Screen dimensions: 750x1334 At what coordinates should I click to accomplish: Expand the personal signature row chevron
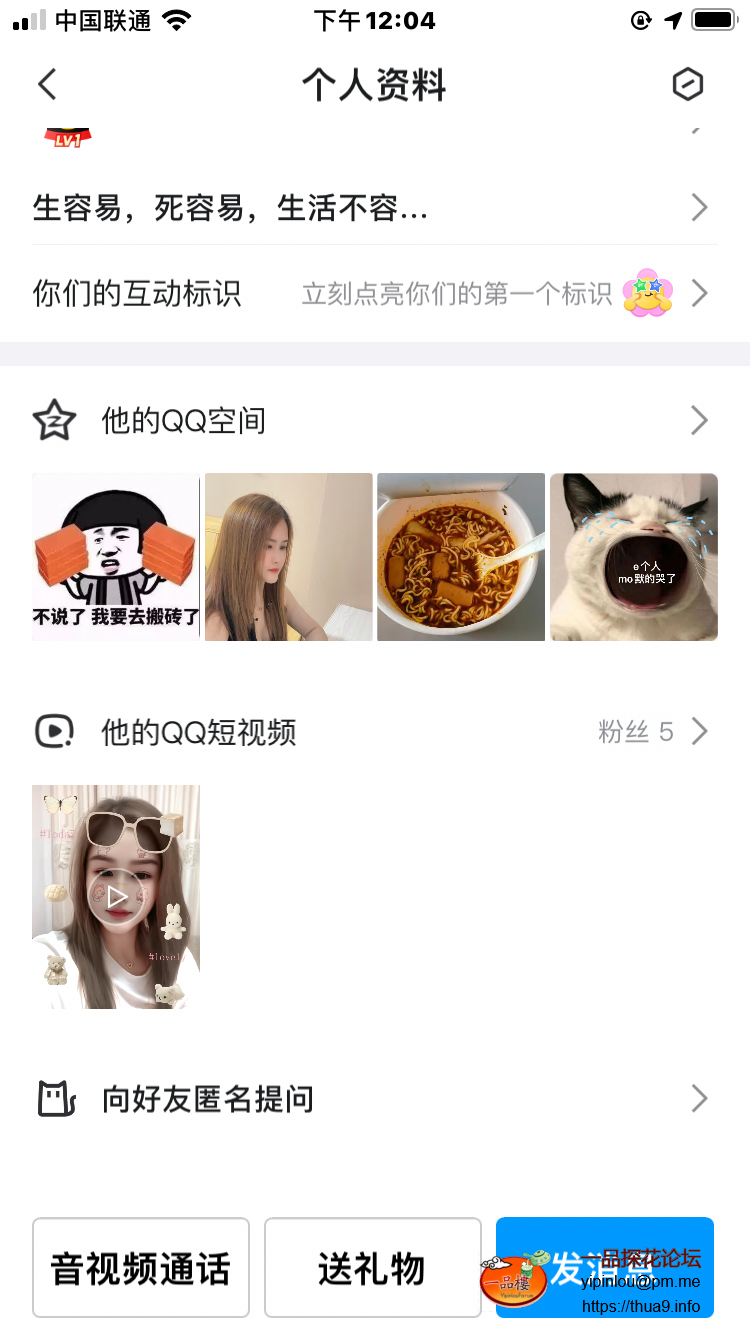[698, 207]
